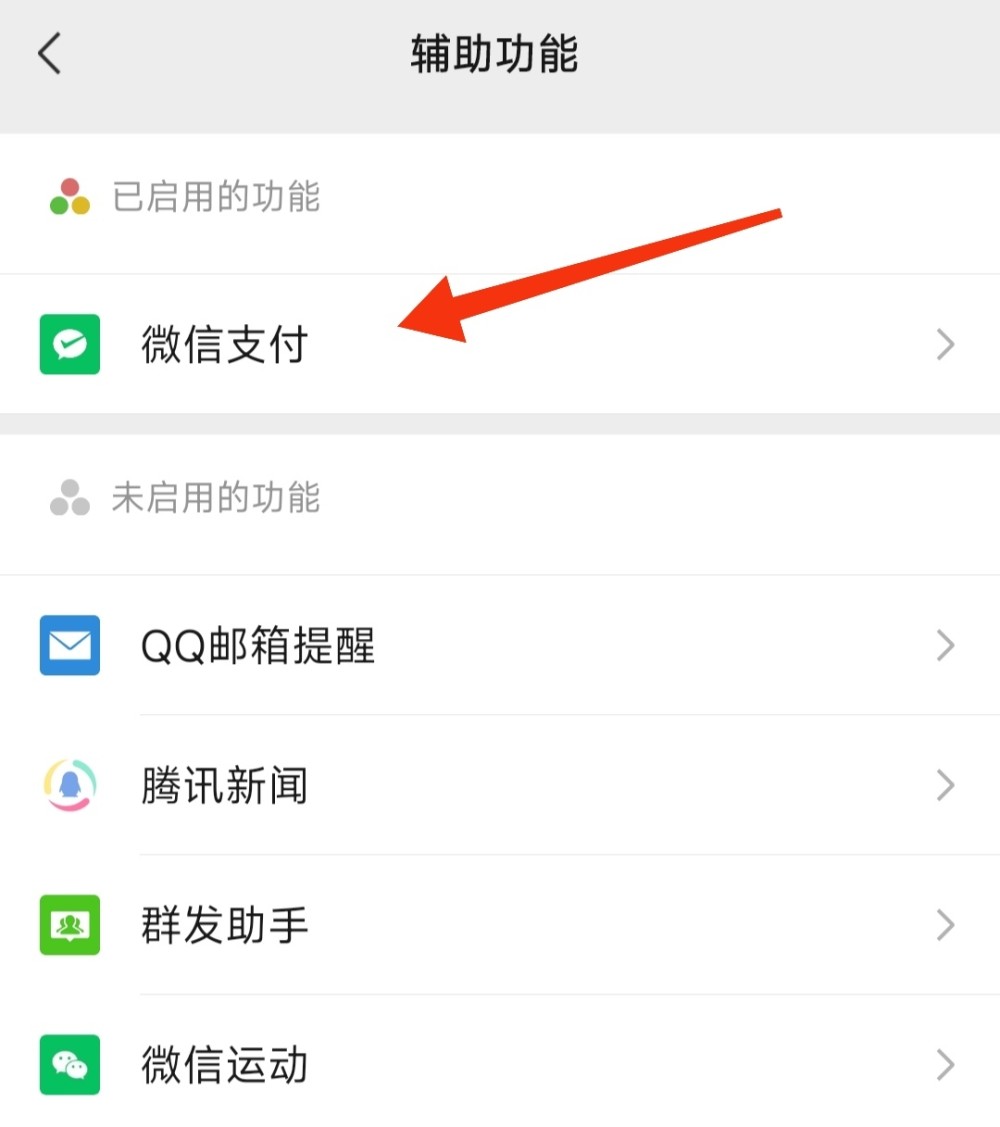Tap the 腾讯新闻 Tencent News bell icon

68,786
